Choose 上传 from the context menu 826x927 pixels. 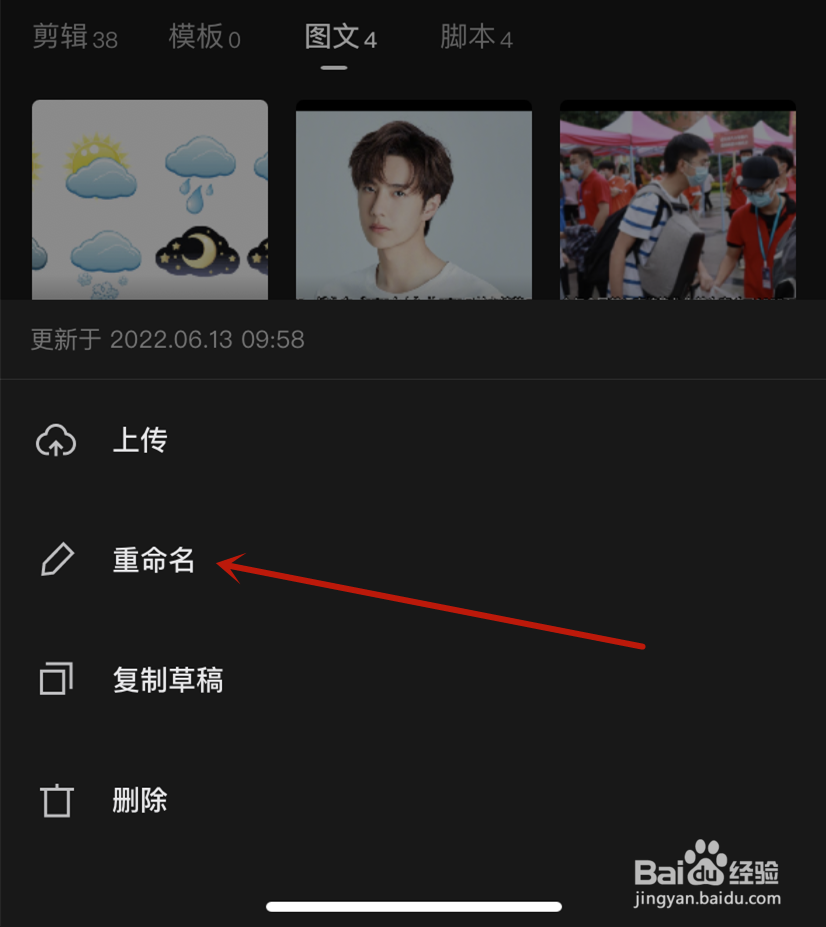(x=140, y=440)
